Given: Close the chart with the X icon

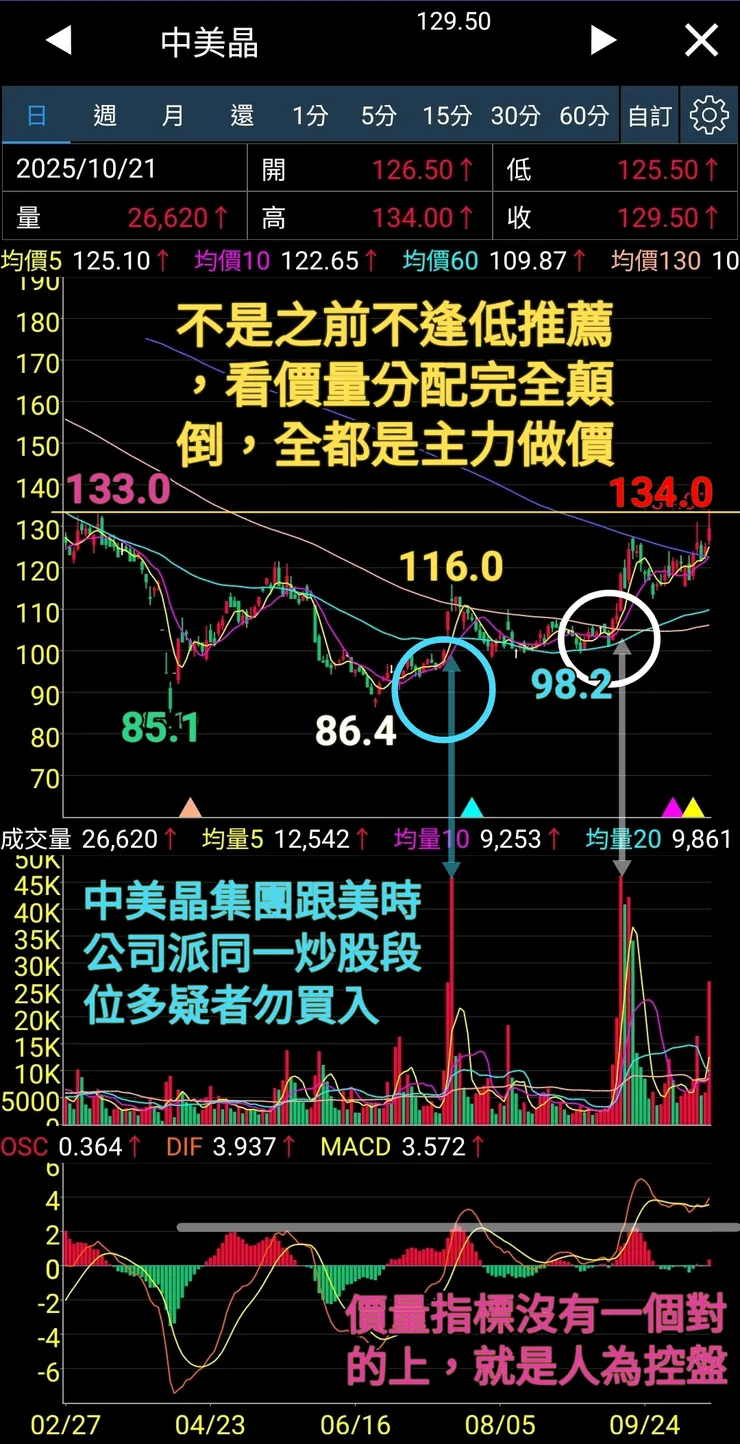Looking at the screenshot, I should click(700, 41).
